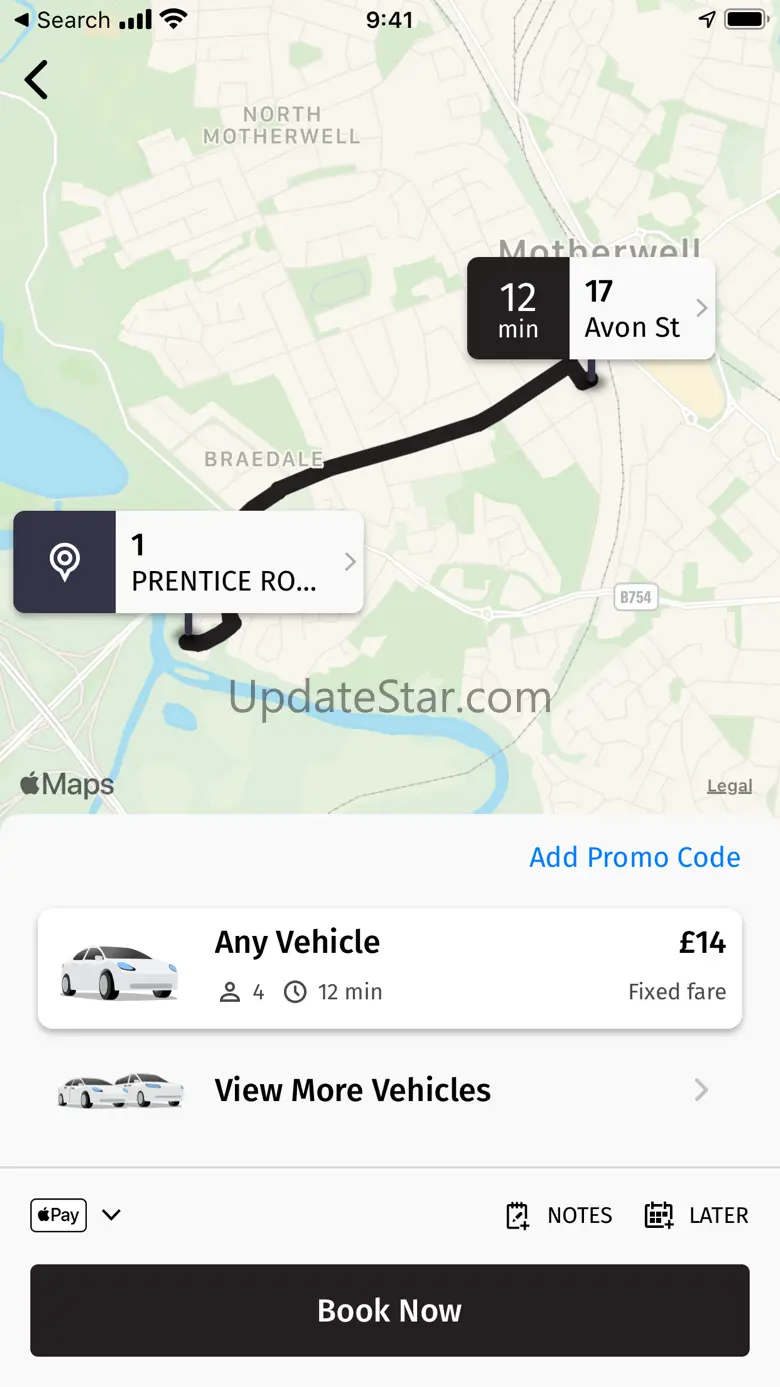
Task: Change the 1 Prentice Road pickup
Action: (238, 562)
